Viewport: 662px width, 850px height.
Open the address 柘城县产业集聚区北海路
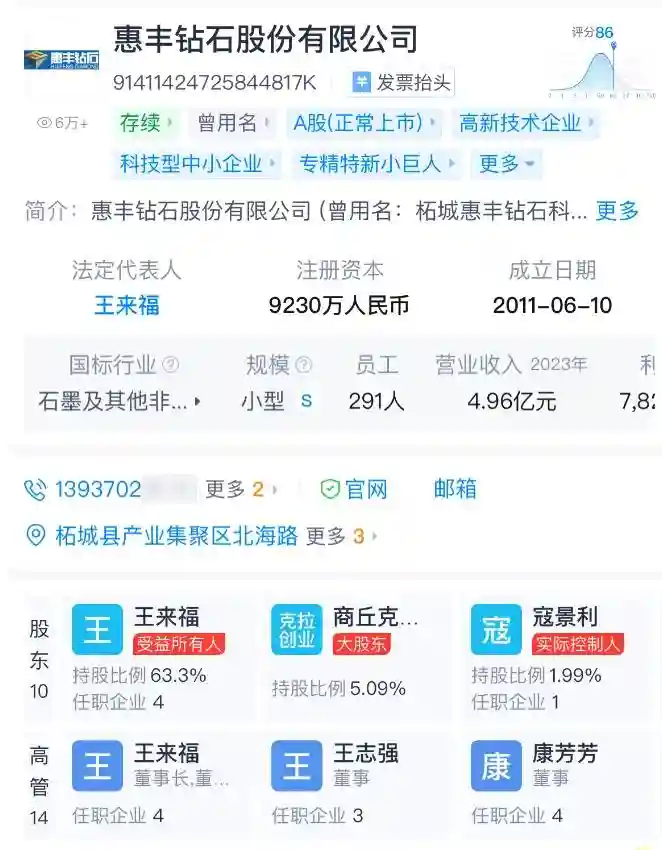coord(176,536)
